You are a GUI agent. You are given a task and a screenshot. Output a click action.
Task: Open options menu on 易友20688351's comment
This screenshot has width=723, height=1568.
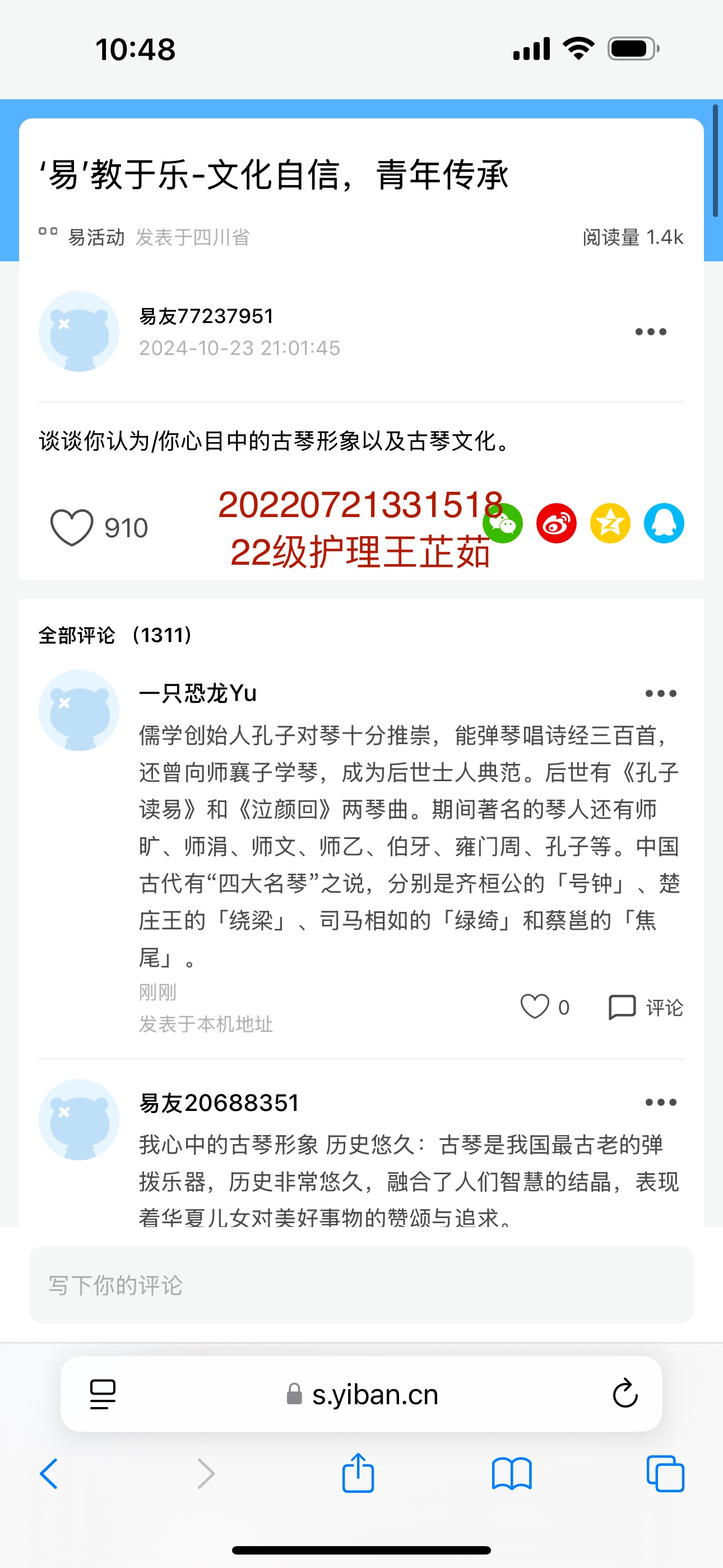click(x=661, y=1103)
